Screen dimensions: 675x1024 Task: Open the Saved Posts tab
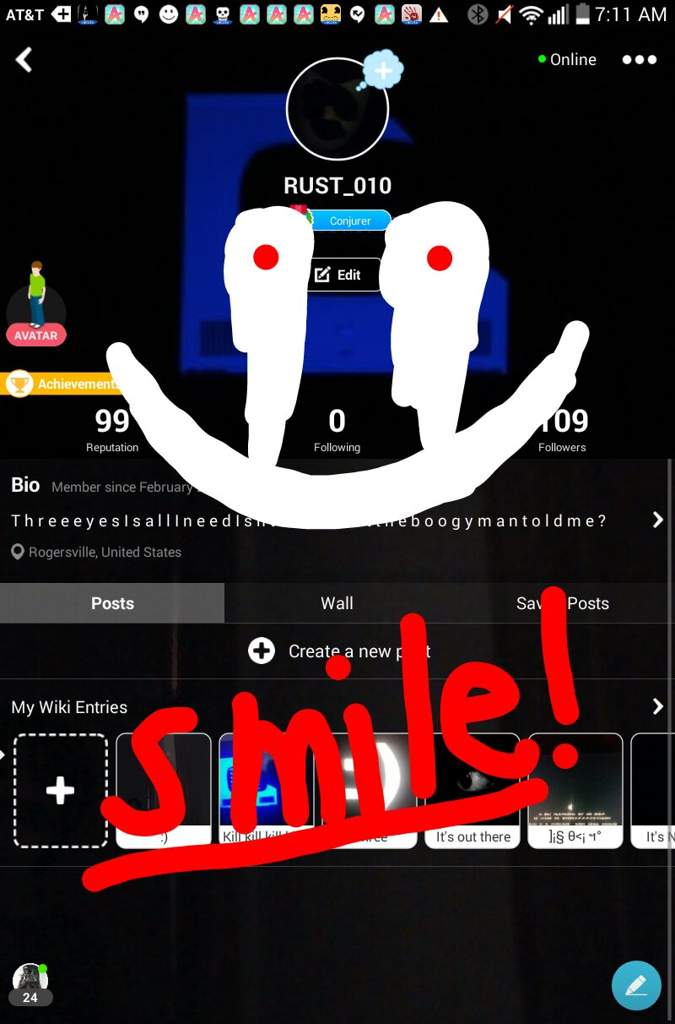pyautogui.click(x=562, y=603)
